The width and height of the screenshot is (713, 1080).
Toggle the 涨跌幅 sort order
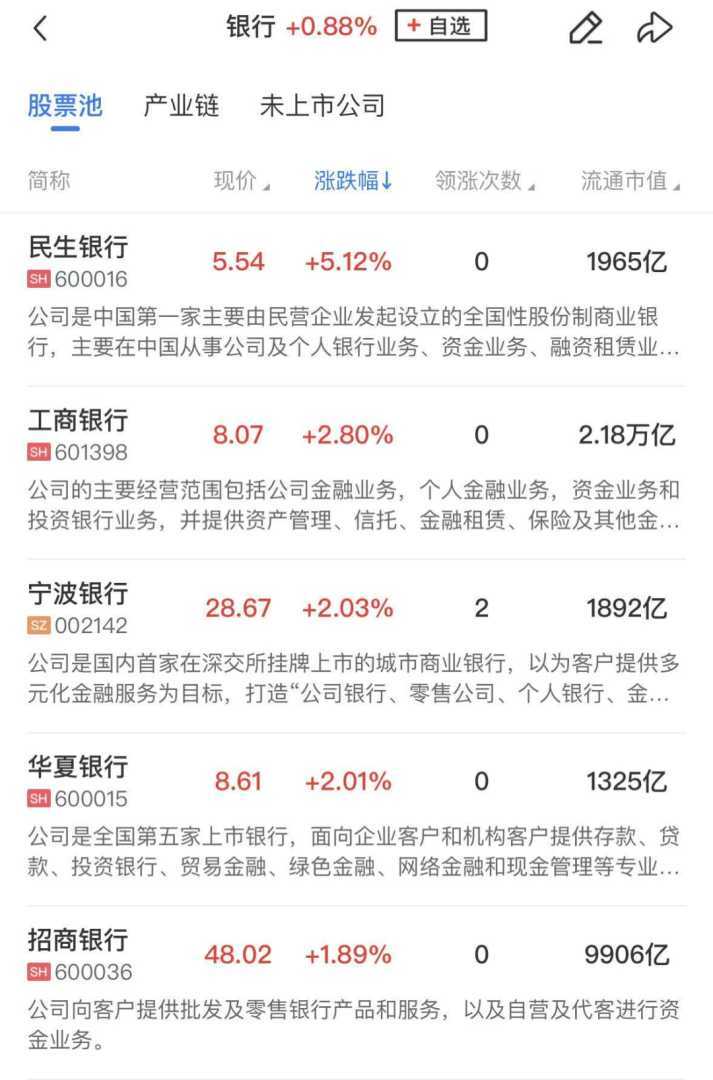pos(353,181)
